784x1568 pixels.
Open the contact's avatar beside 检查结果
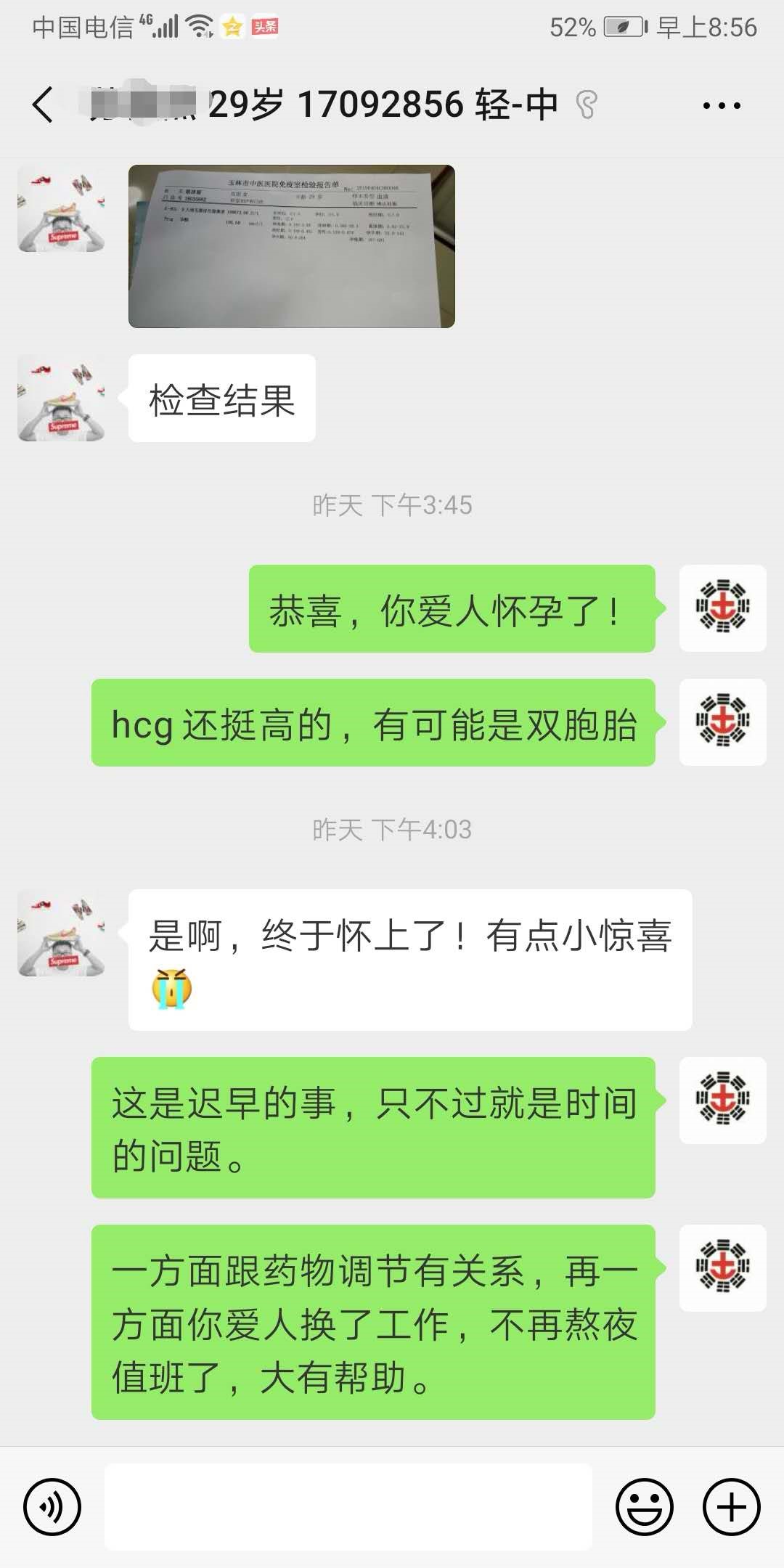pyautogui.click(x=61, y=398)
